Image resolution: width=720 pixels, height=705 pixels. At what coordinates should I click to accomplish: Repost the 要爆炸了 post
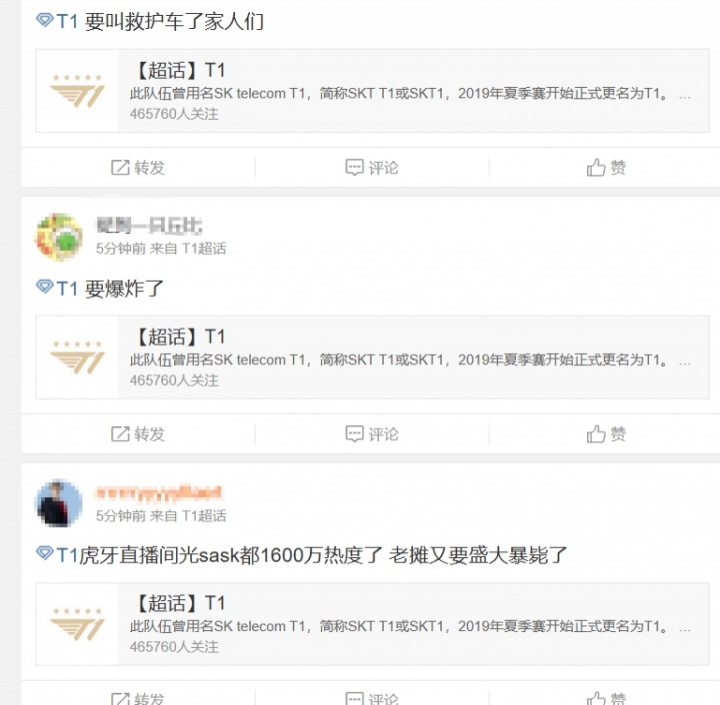click(138, 434)
